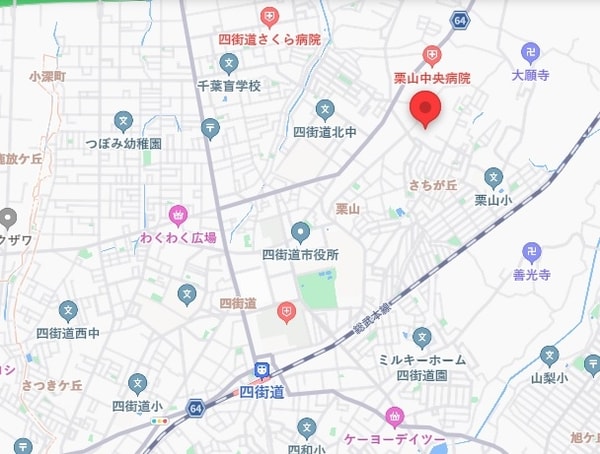
Task: Tap the 四街道北中 school marker
Action: [324, 110]
